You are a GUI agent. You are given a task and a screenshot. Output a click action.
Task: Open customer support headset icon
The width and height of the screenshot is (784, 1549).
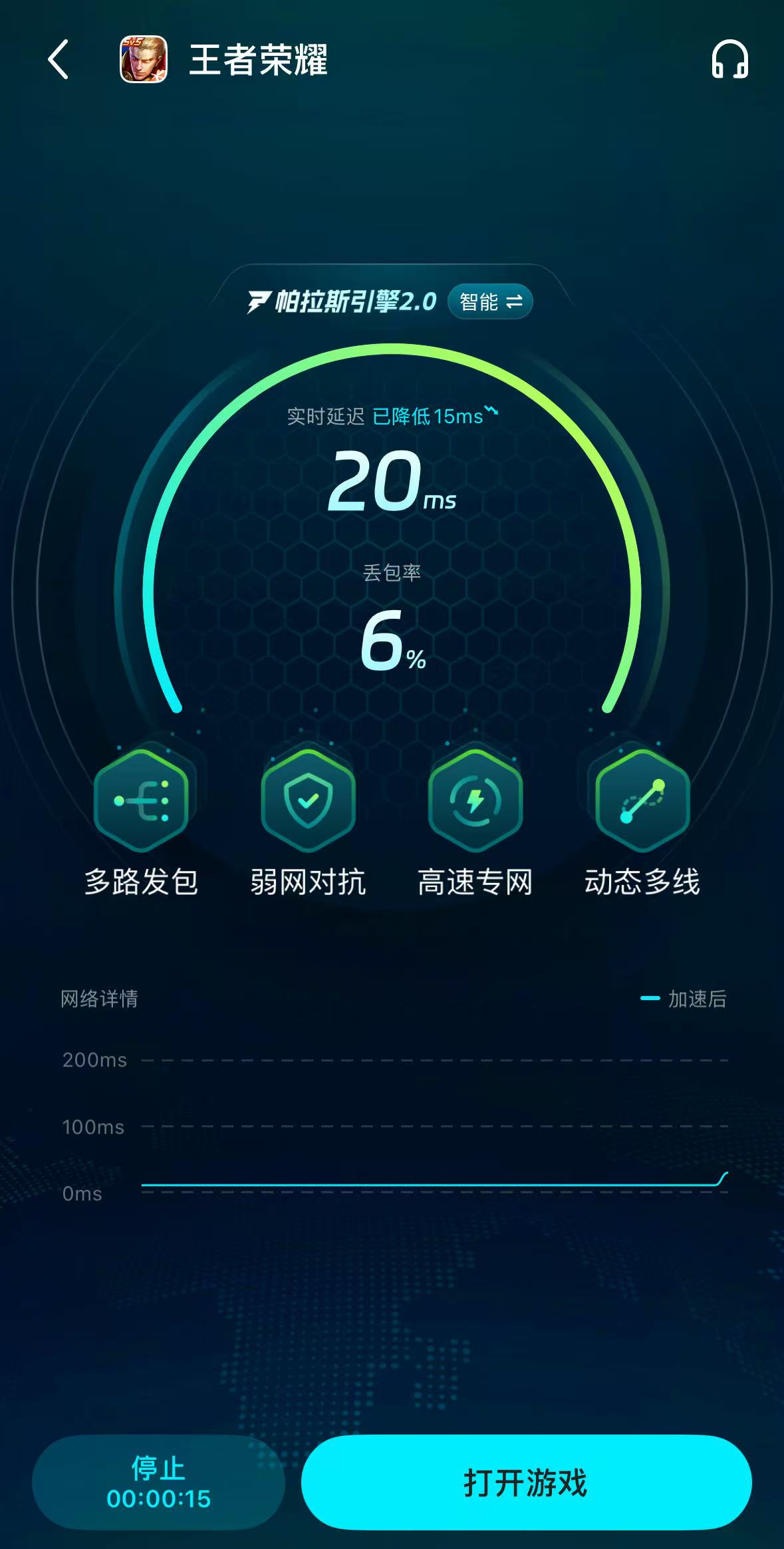coord(729,60)
